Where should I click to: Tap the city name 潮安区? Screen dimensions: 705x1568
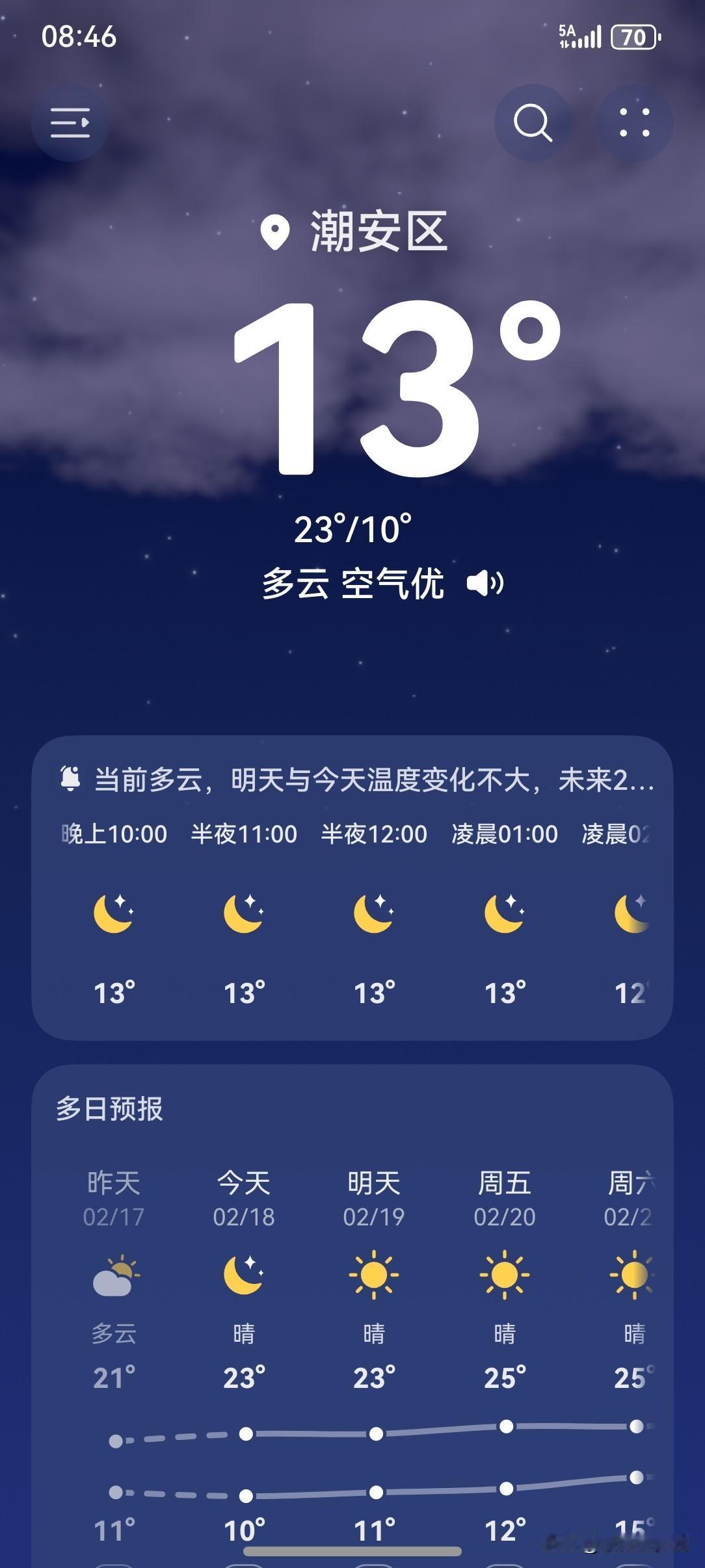(x=377, y=234)
